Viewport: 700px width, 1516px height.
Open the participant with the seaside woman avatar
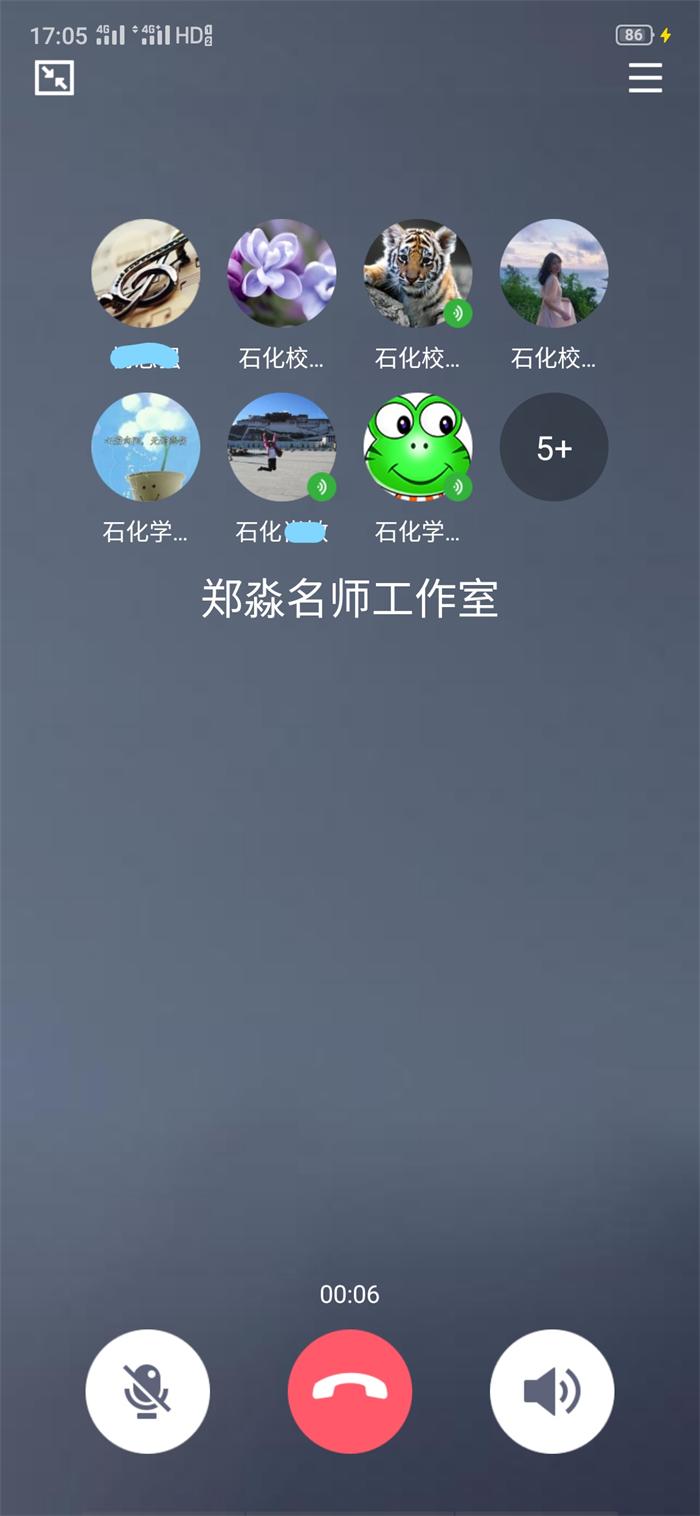coord(554,273)
